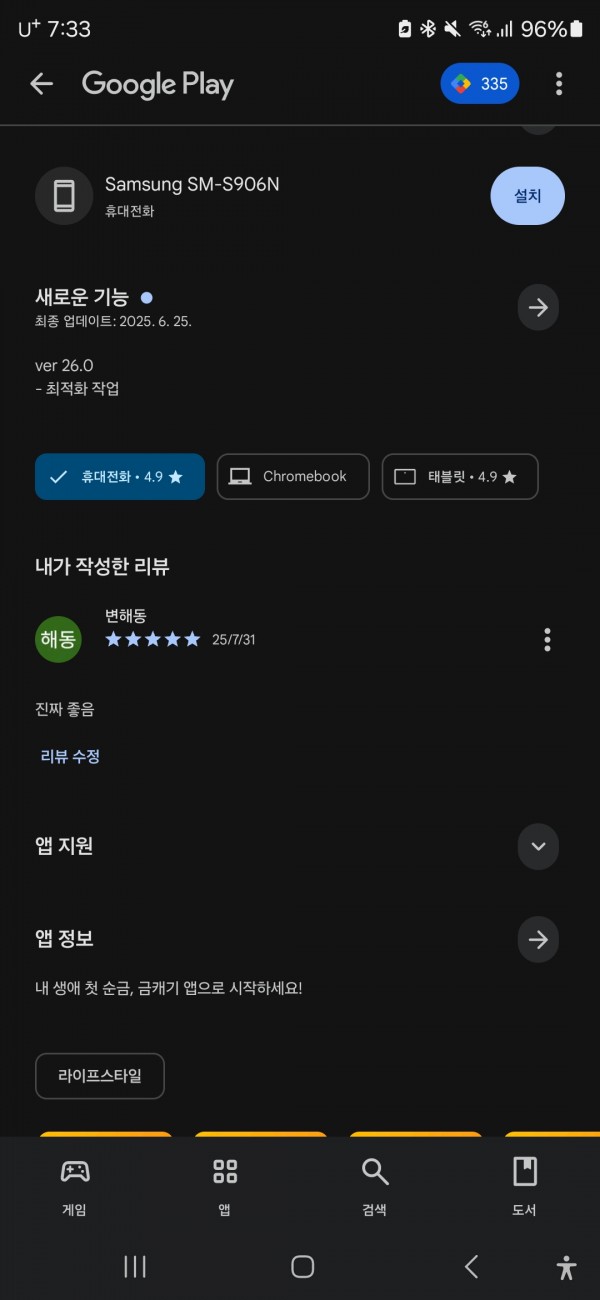The height and width of the screenshot is (1300, 600).
Task: Open options menu for 변해동's review
Action: coord(547,640)
